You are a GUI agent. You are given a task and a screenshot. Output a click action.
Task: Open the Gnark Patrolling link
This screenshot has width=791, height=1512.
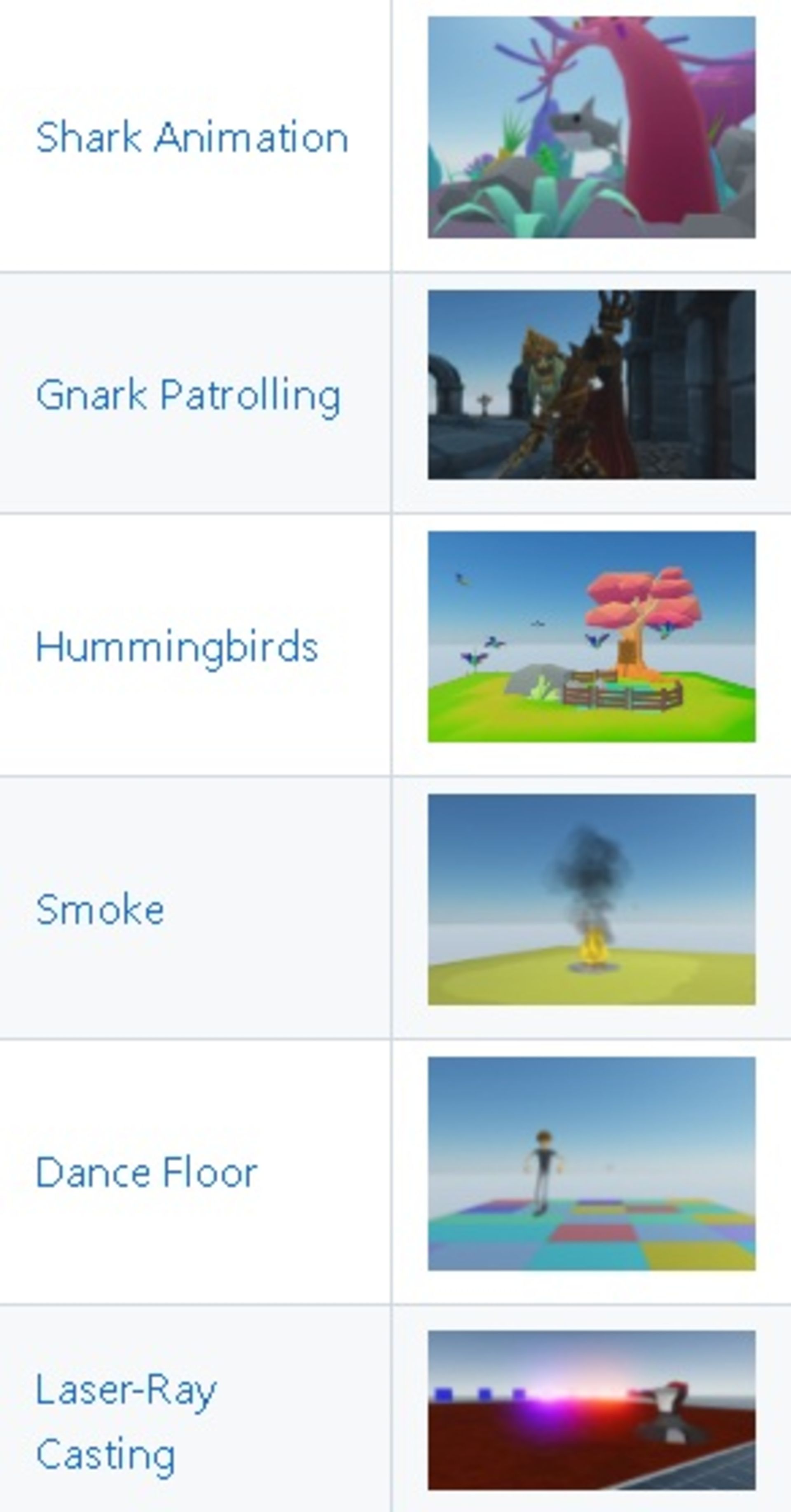(x=188, y=394)
